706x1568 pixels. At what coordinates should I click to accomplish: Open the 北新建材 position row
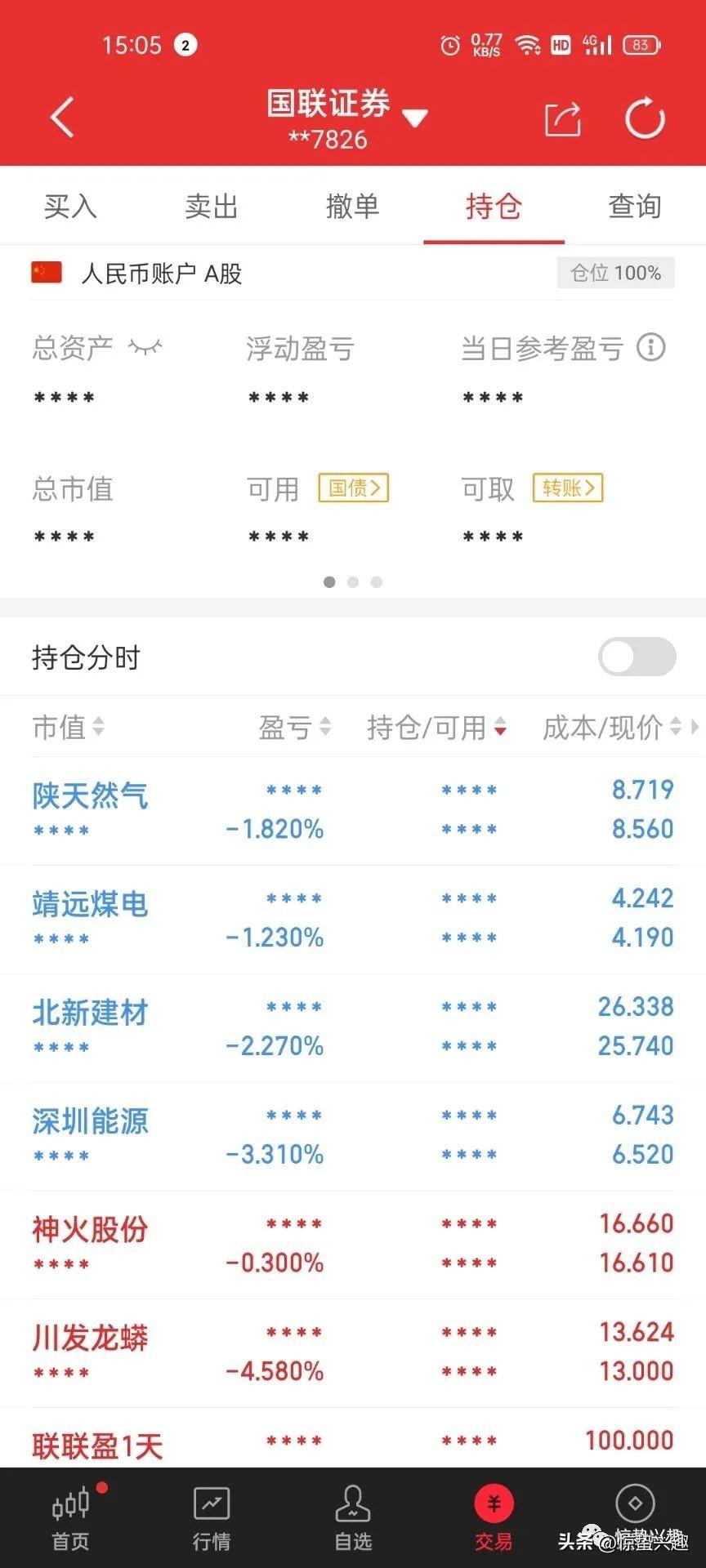tap(353, 1027)
